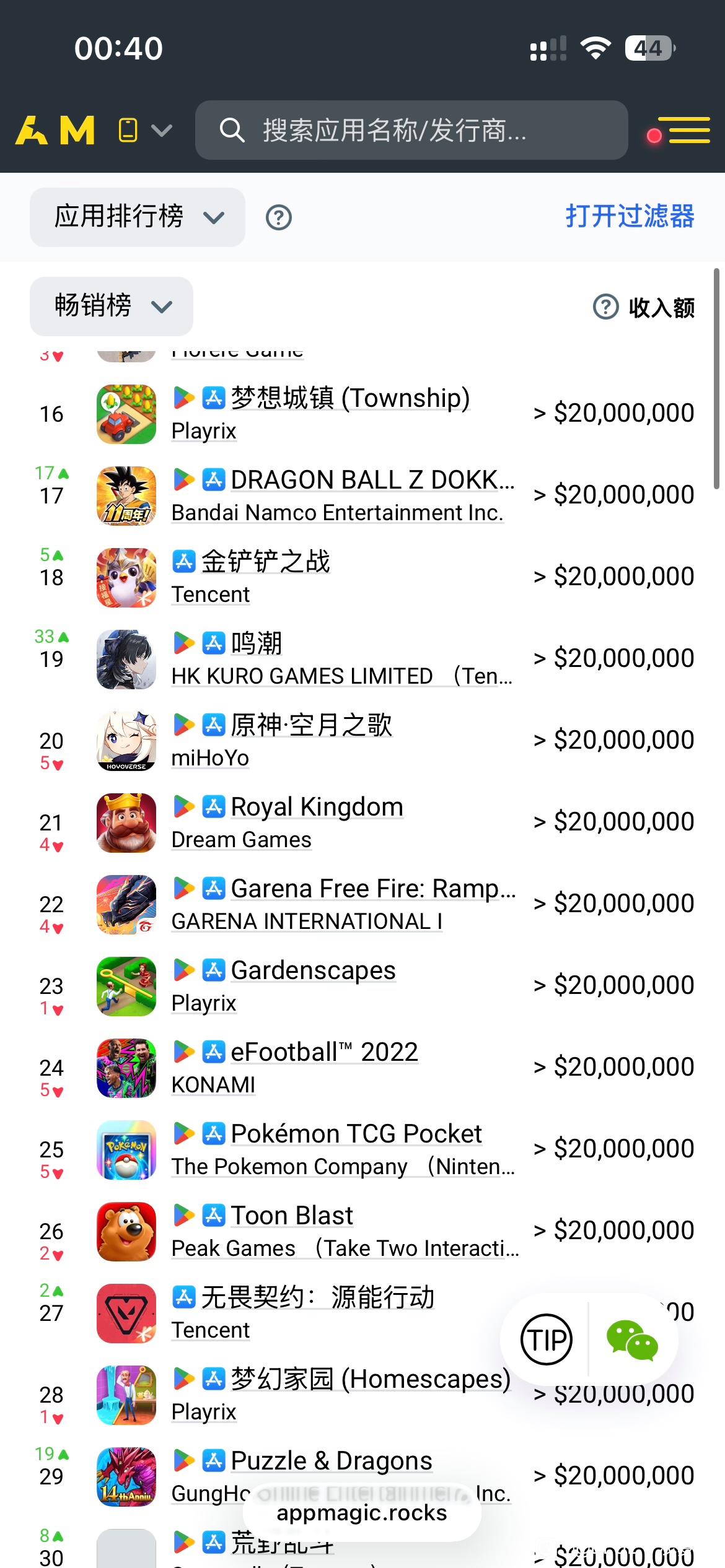Open Royal Kingdom app page
This screenshot has width=725, height=1568.
[317, 807]
